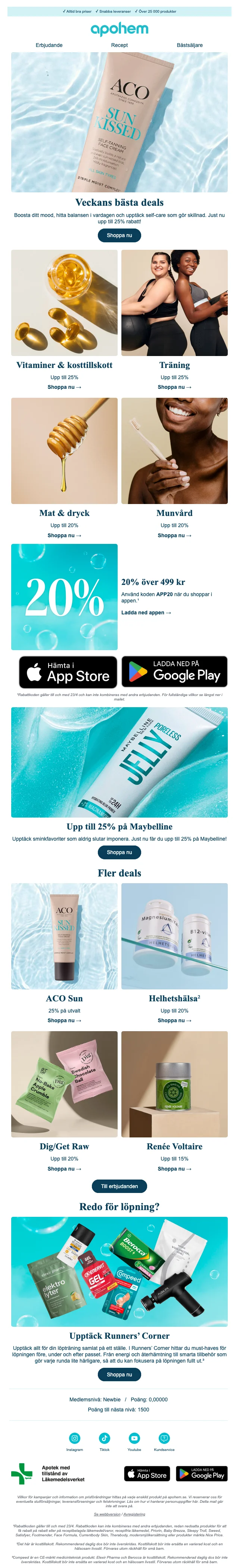The height and width of the screenshot is (1568, 239).
Task: Open the Erbjudande link
Action: (49, 45)
